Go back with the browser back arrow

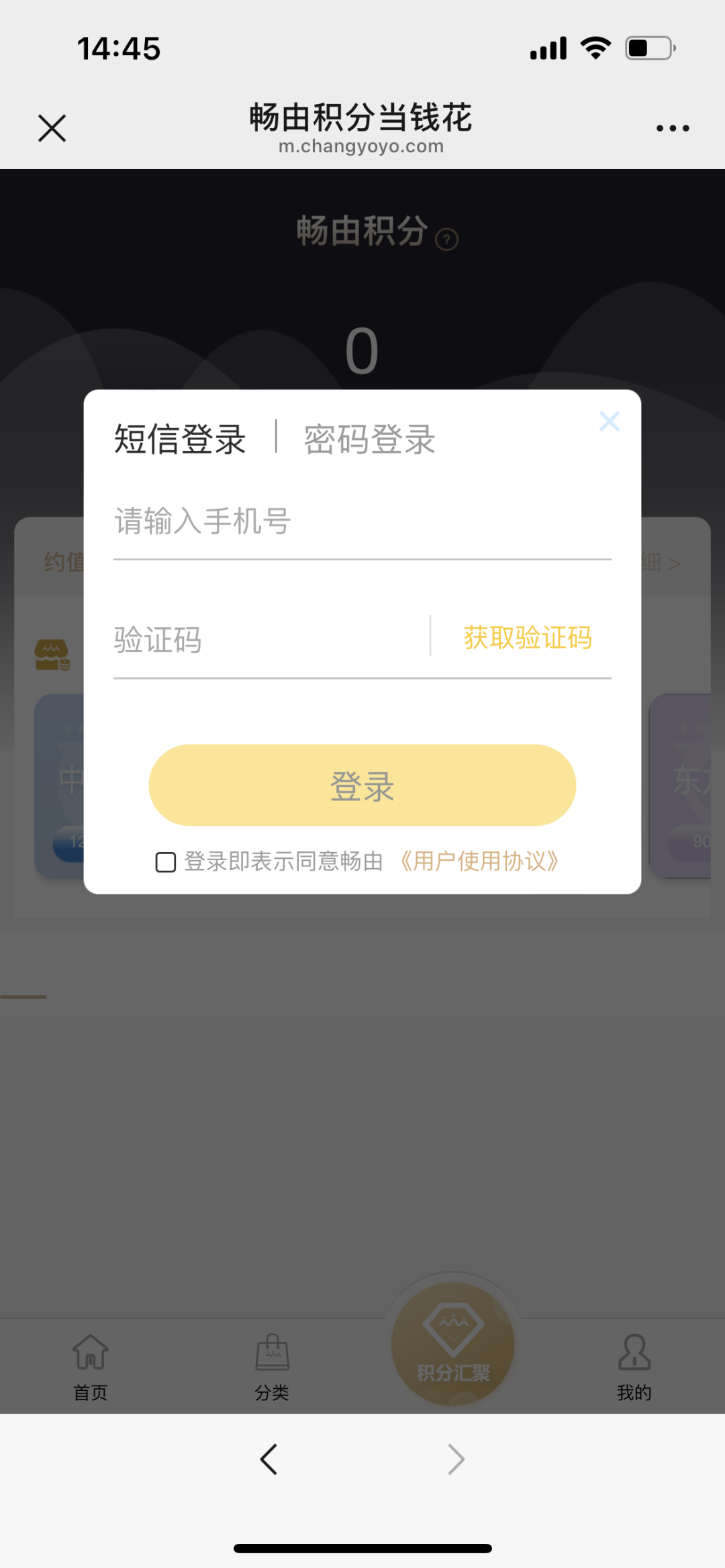[x=269, y=1459]
